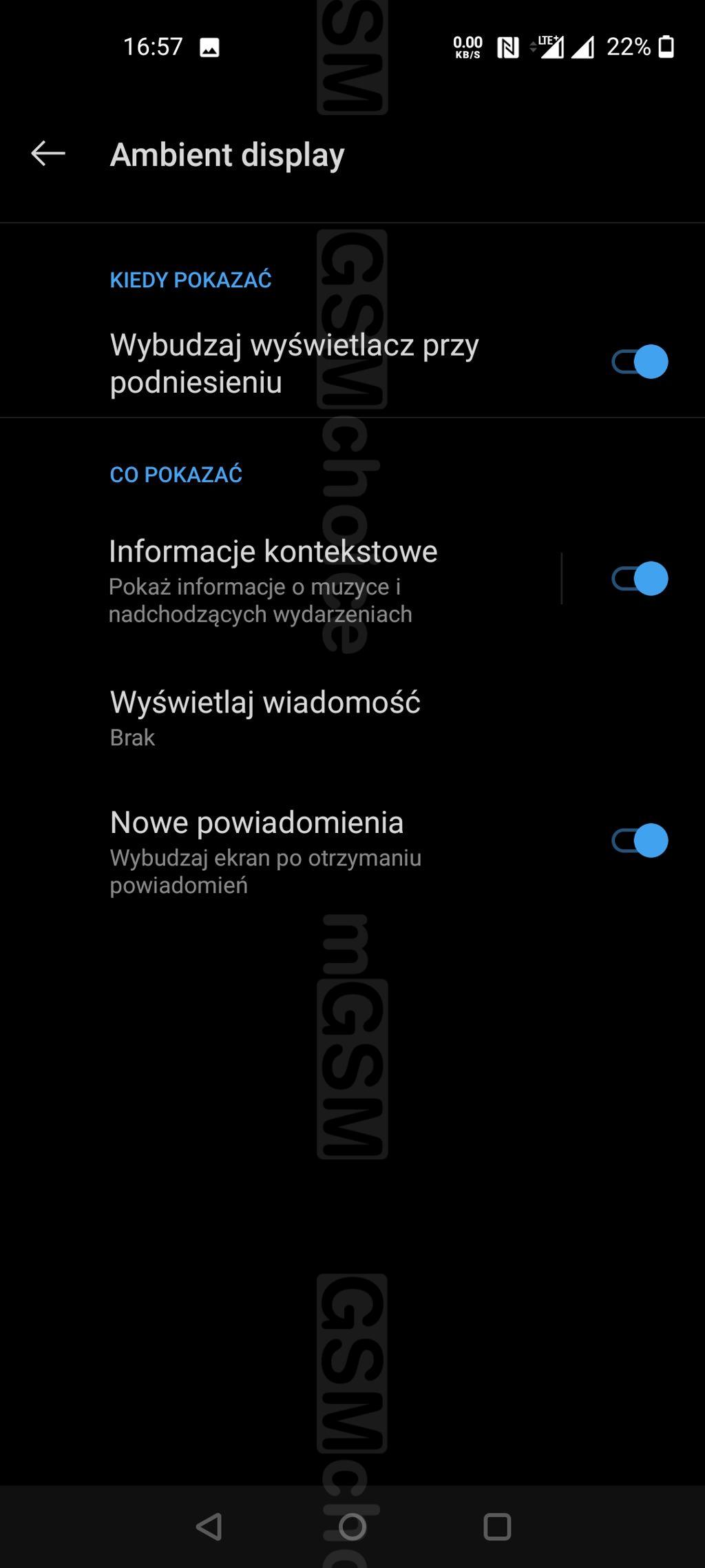
Task: Tap the system home button
Action: (x=352, y=1527)
